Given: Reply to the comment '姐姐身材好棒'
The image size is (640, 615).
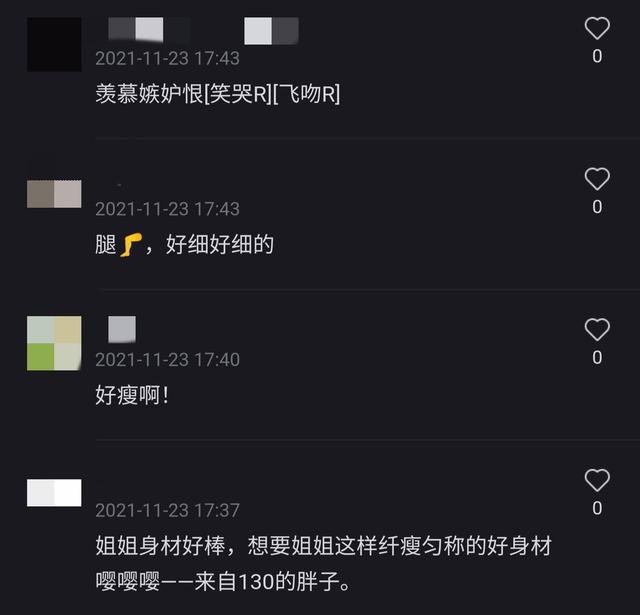Looking at the screenshot, I should [x=318, y=547].
